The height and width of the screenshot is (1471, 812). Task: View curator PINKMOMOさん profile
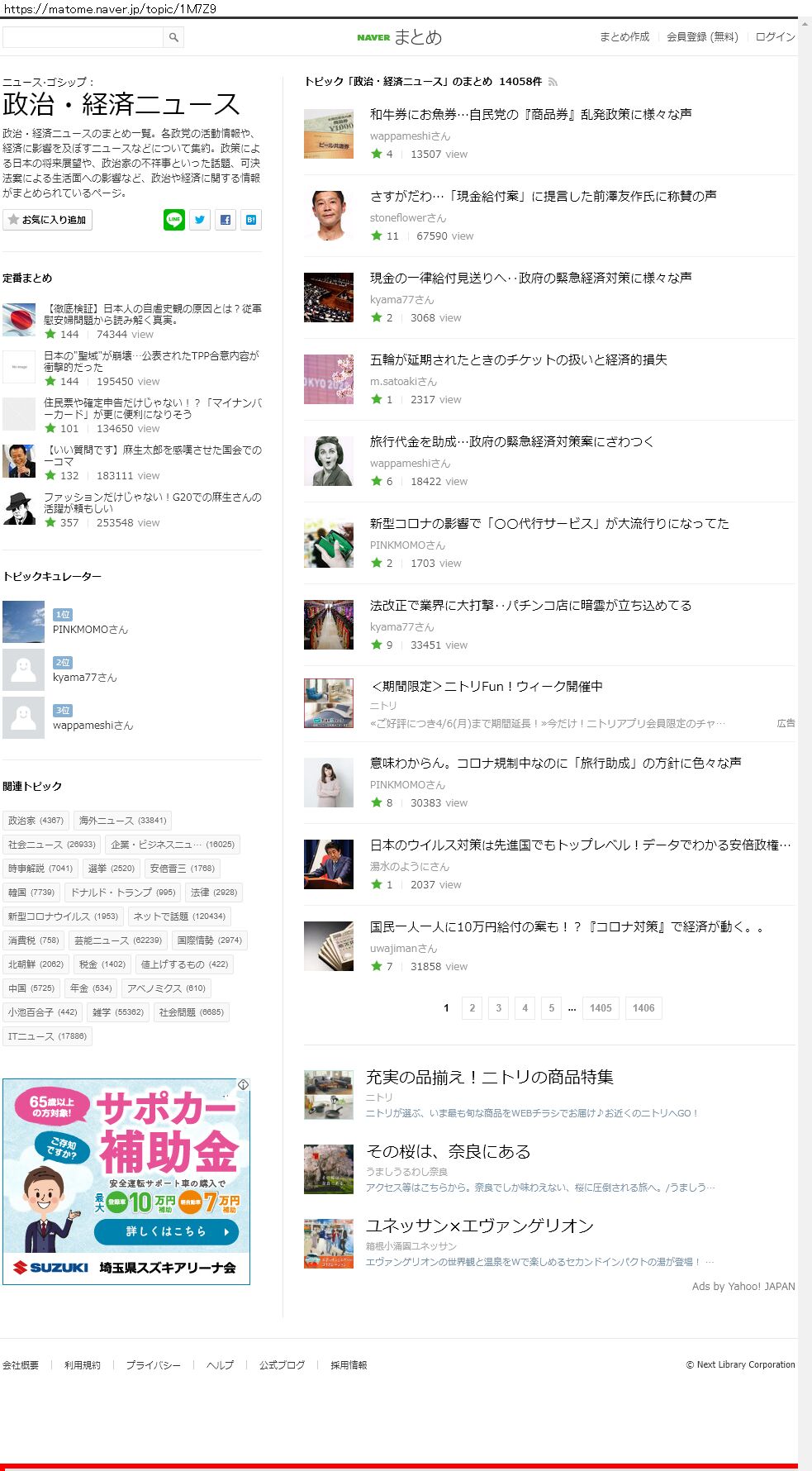(90, 629)
